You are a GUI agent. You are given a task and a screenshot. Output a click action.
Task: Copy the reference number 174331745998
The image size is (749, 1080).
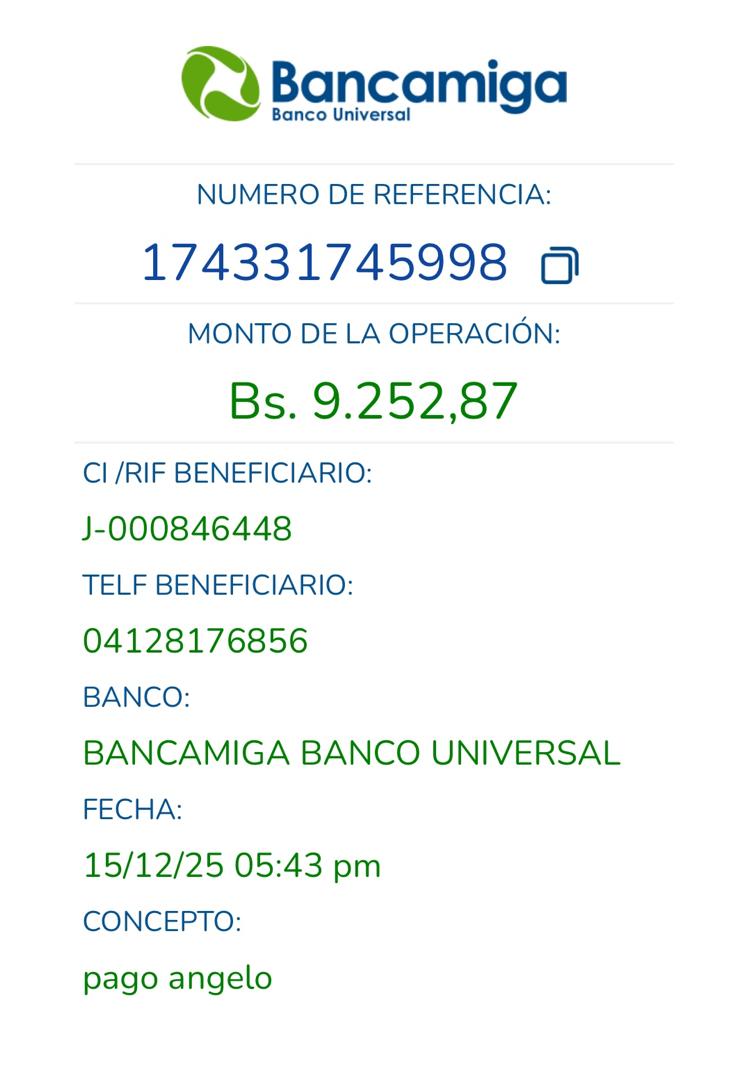[559, 266]
